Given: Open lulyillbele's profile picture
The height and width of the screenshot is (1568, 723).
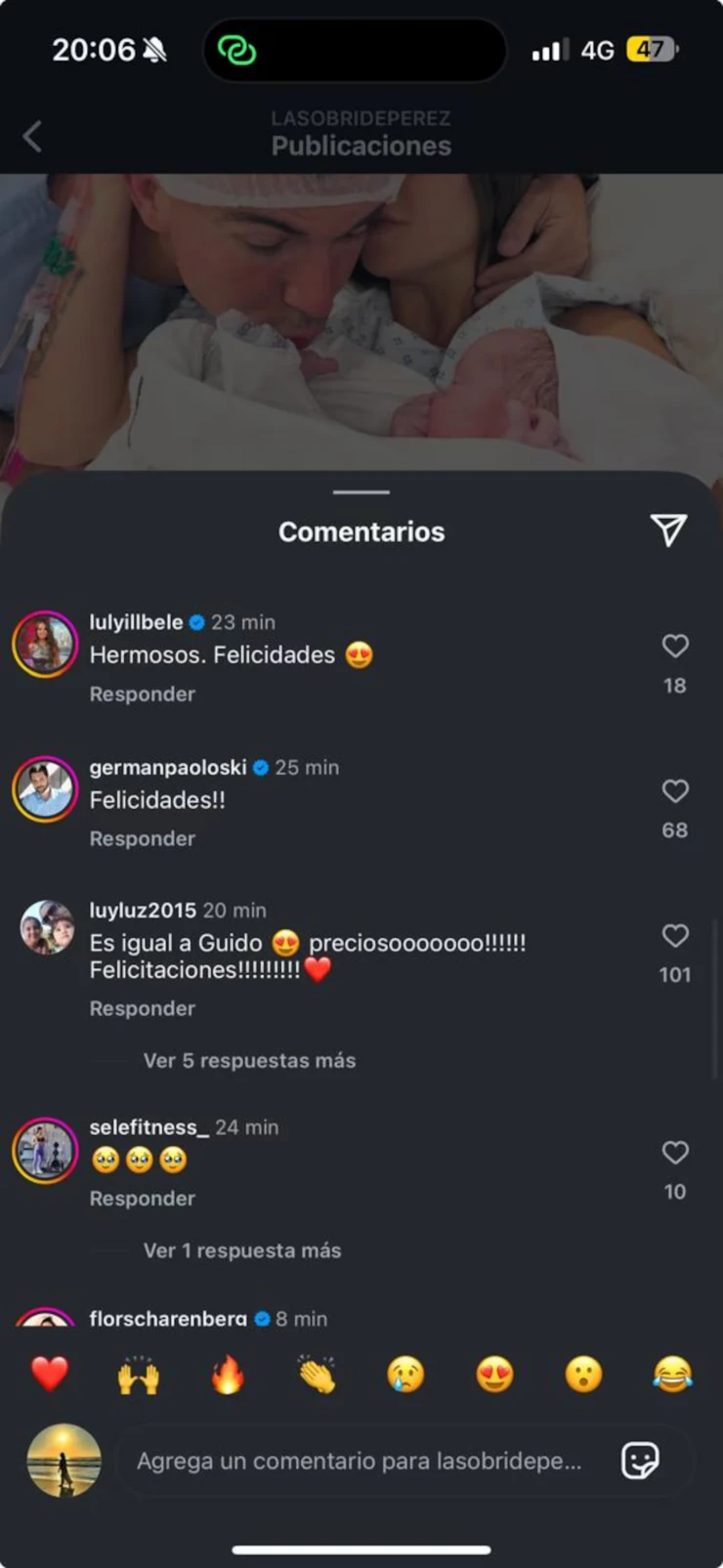Looking at the screenshot, I should pyautogui.click(x=45, y=645).
